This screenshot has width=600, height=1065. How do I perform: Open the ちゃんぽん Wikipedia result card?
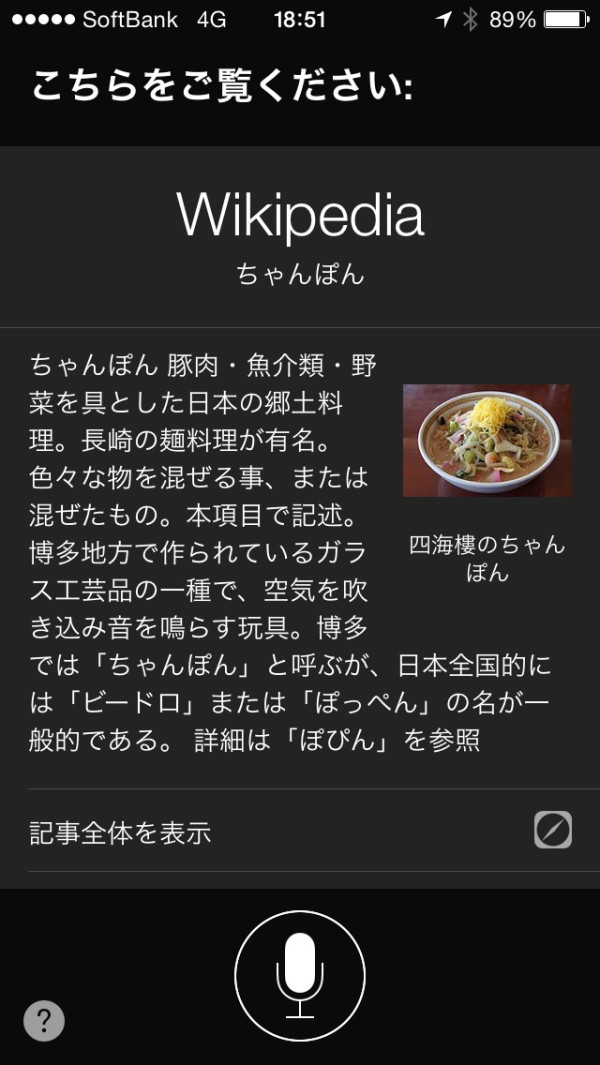pos(300,518)
